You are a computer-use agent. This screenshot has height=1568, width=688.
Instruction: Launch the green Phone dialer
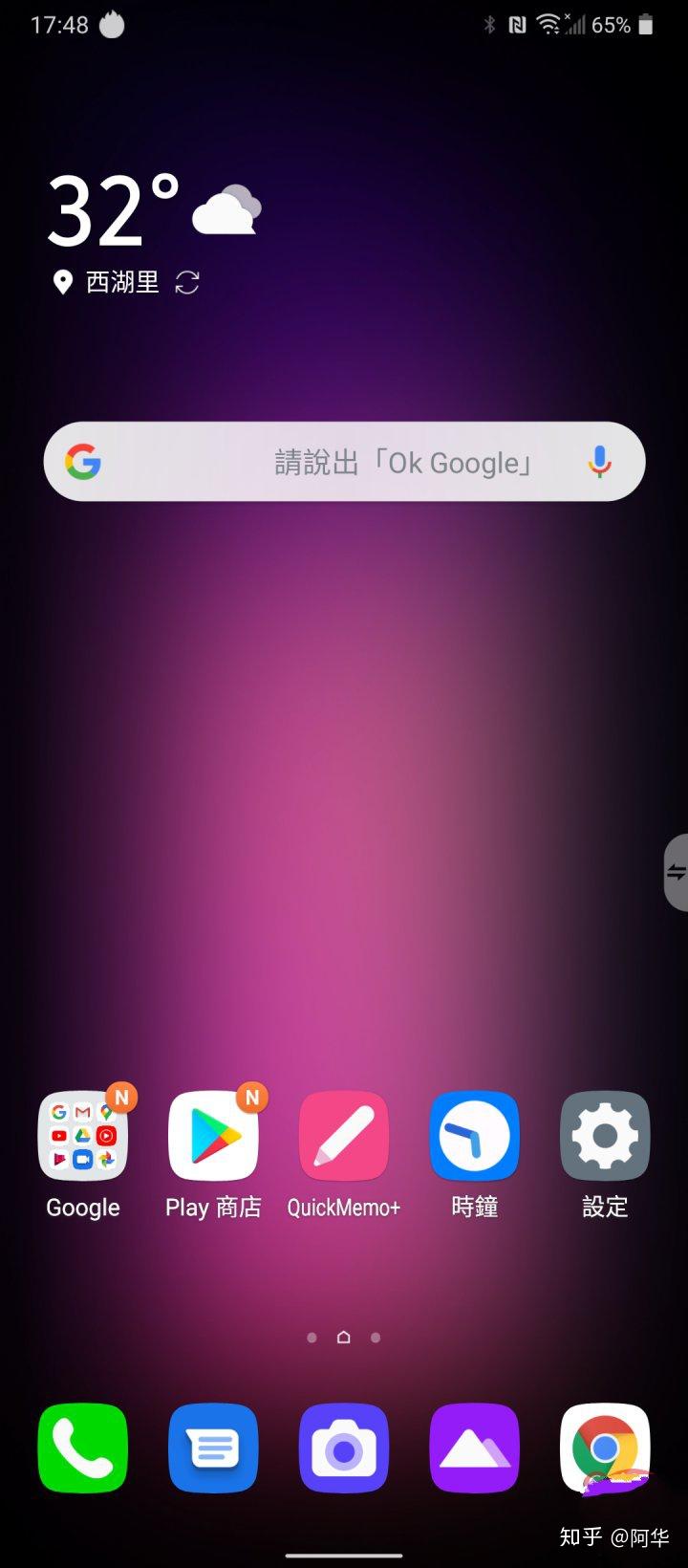click(x=83, y=1448)
